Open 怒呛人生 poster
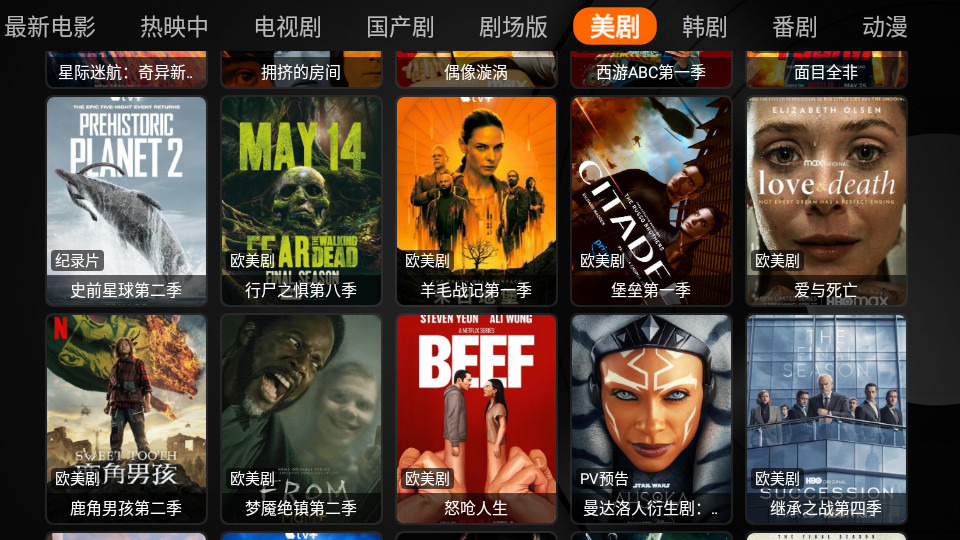This screenshot has height=540, width=960. pyautogui.click(x=476, y=418)
